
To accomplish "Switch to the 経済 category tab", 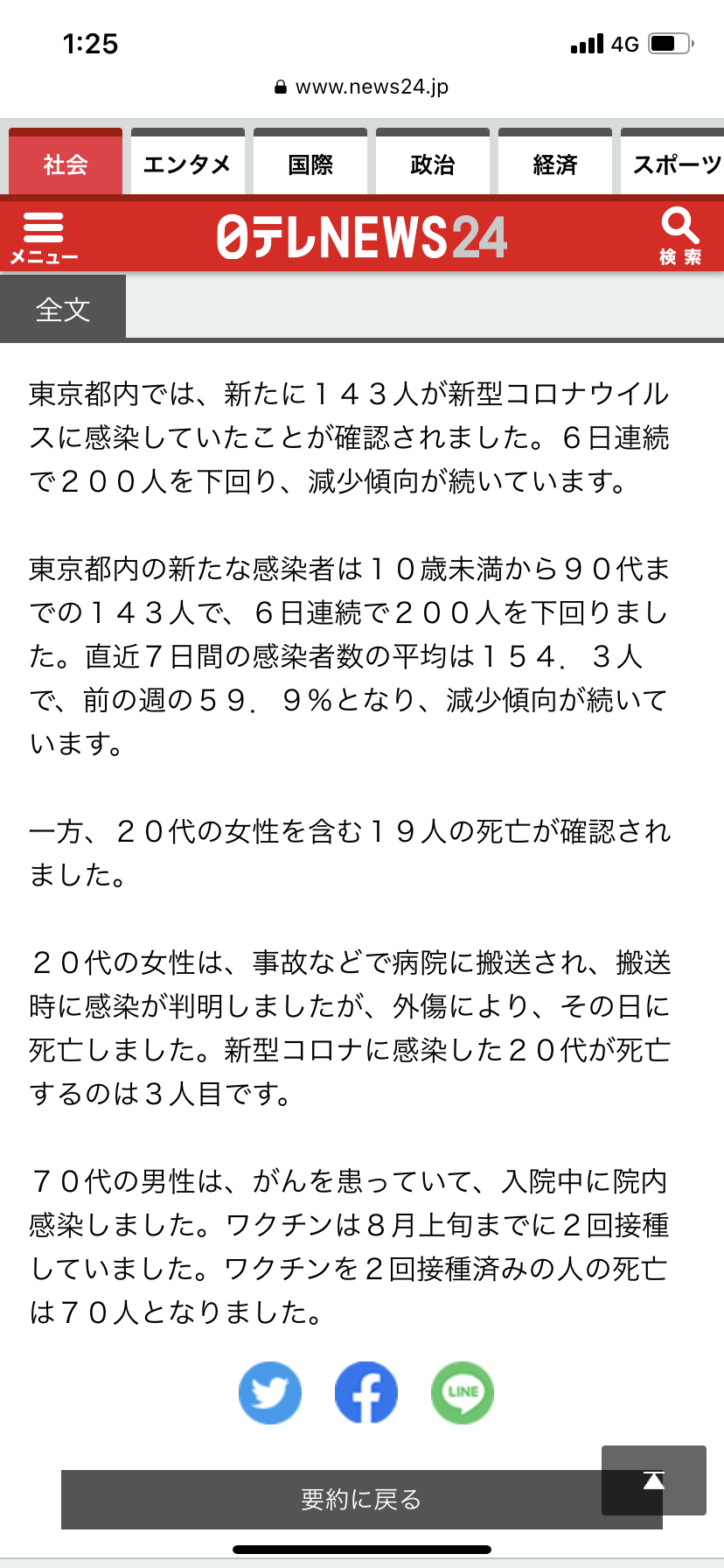I will pyautogui.click(x=555, y=164).
